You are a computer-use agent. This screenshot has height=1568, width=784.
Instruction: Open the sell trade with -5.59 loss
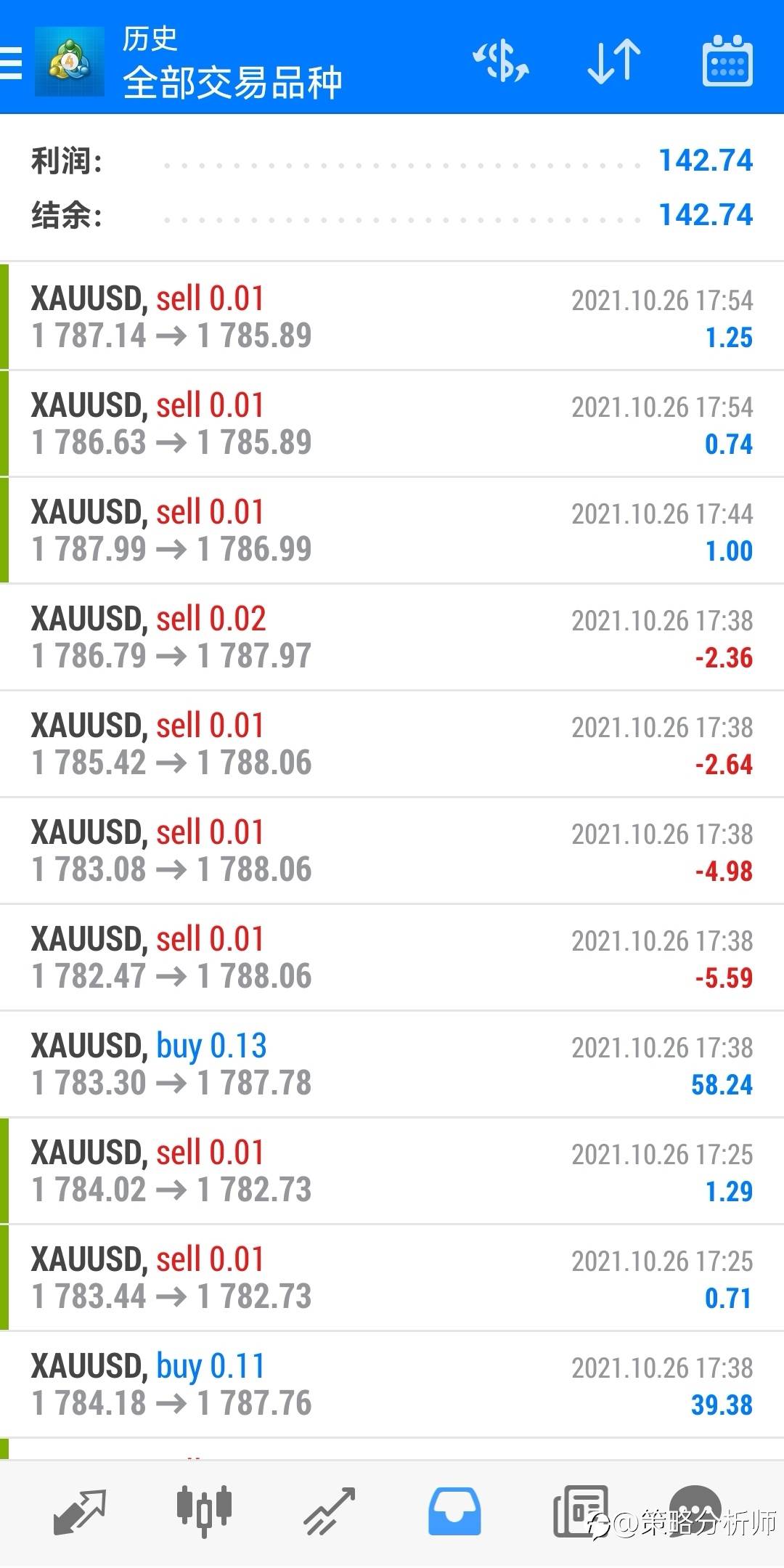(x=392, y=957)
